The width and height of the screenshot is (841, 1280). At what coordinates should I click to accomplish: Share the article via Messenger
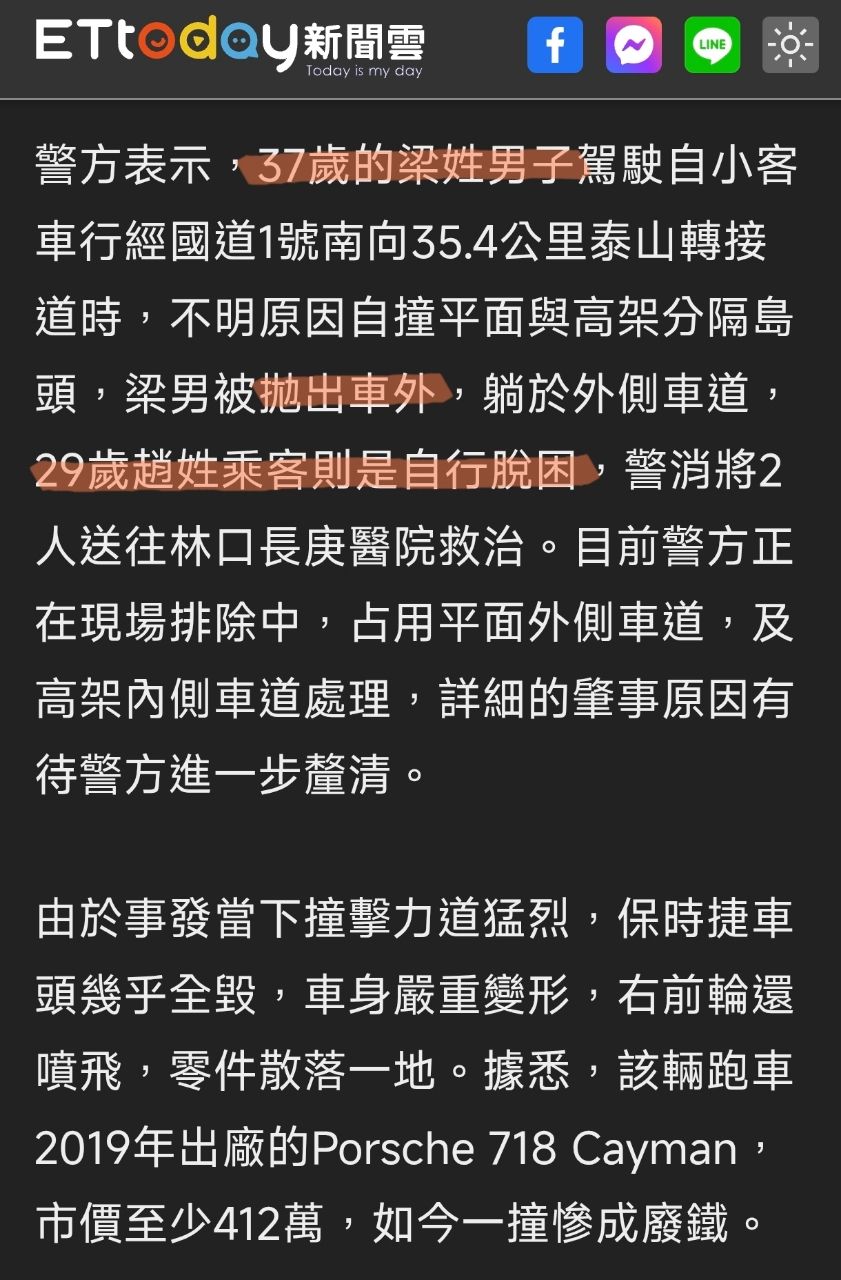(634, 45)
